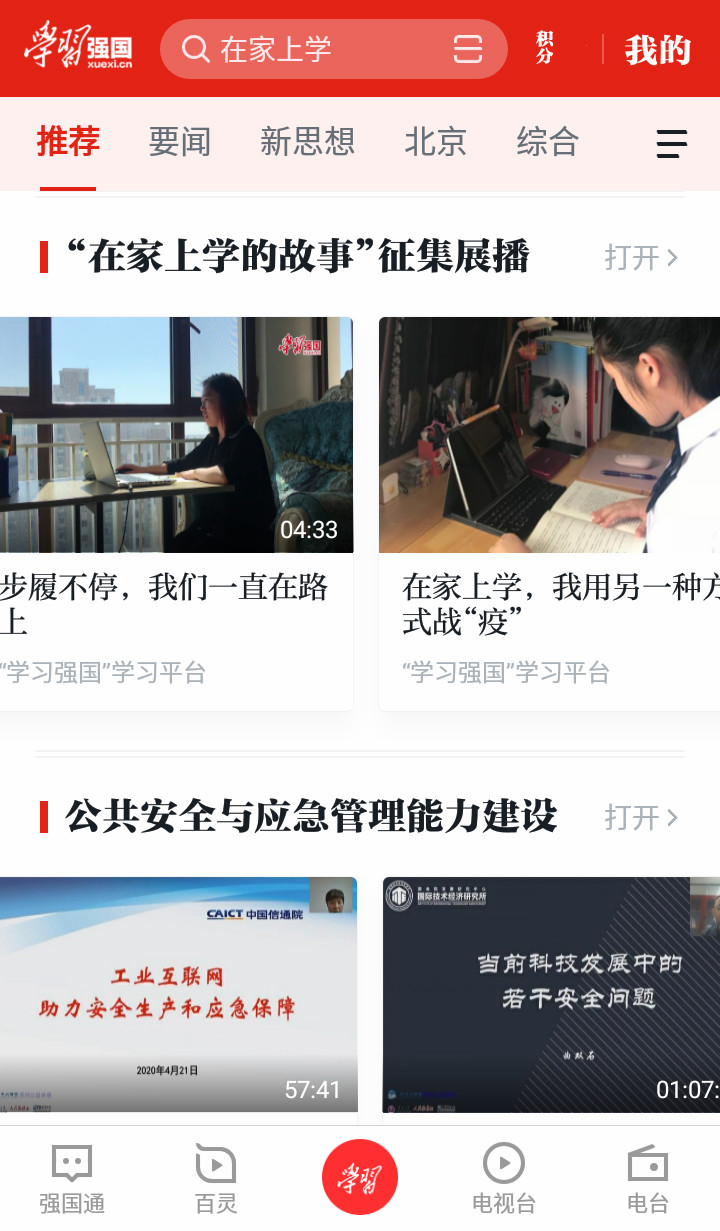Open “在家上学的故事”征集展播 section via 打开
The width and height of the screenshot is (720, 1231).
pos(642,258)
